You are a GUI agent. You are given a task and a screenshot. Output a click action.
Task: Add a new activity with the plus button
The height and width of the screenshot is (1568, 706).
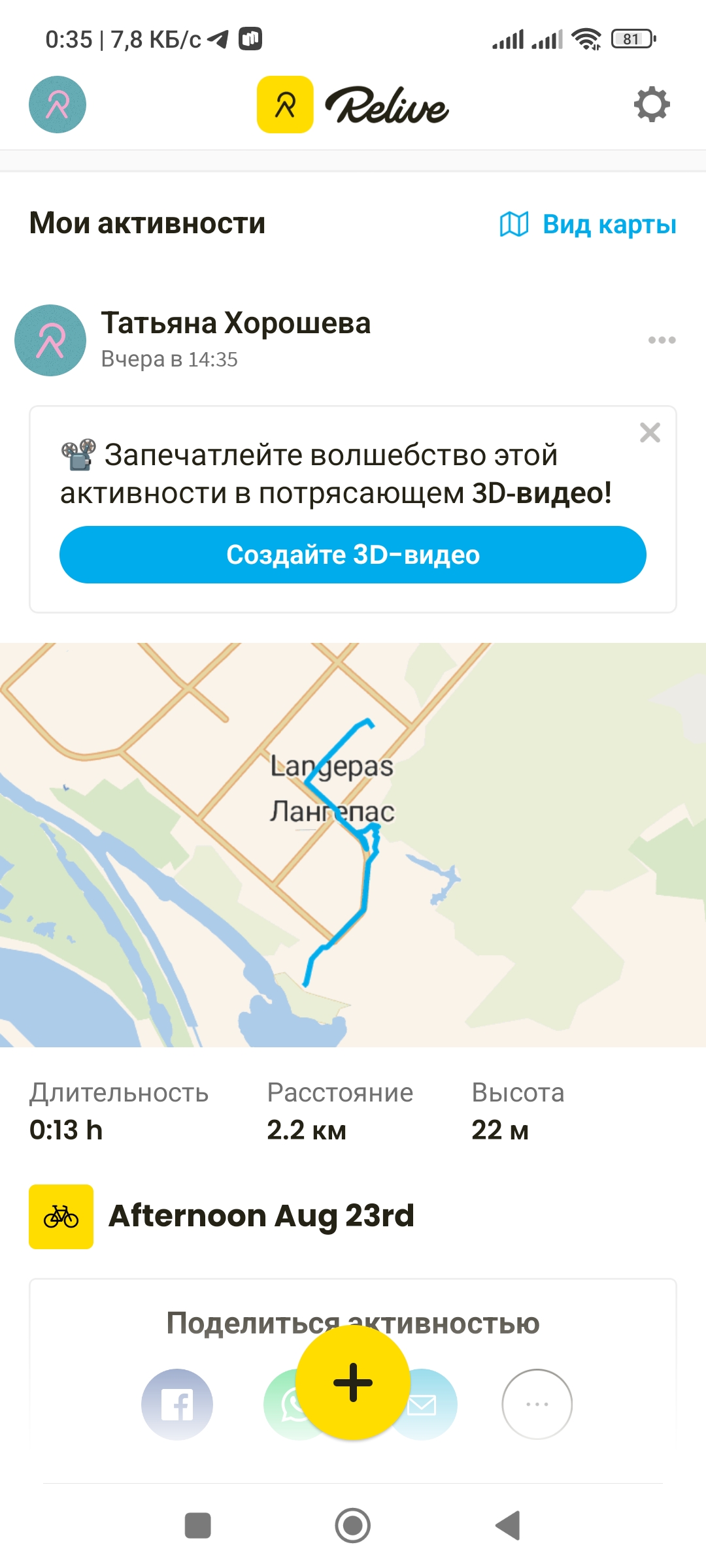353,1382
